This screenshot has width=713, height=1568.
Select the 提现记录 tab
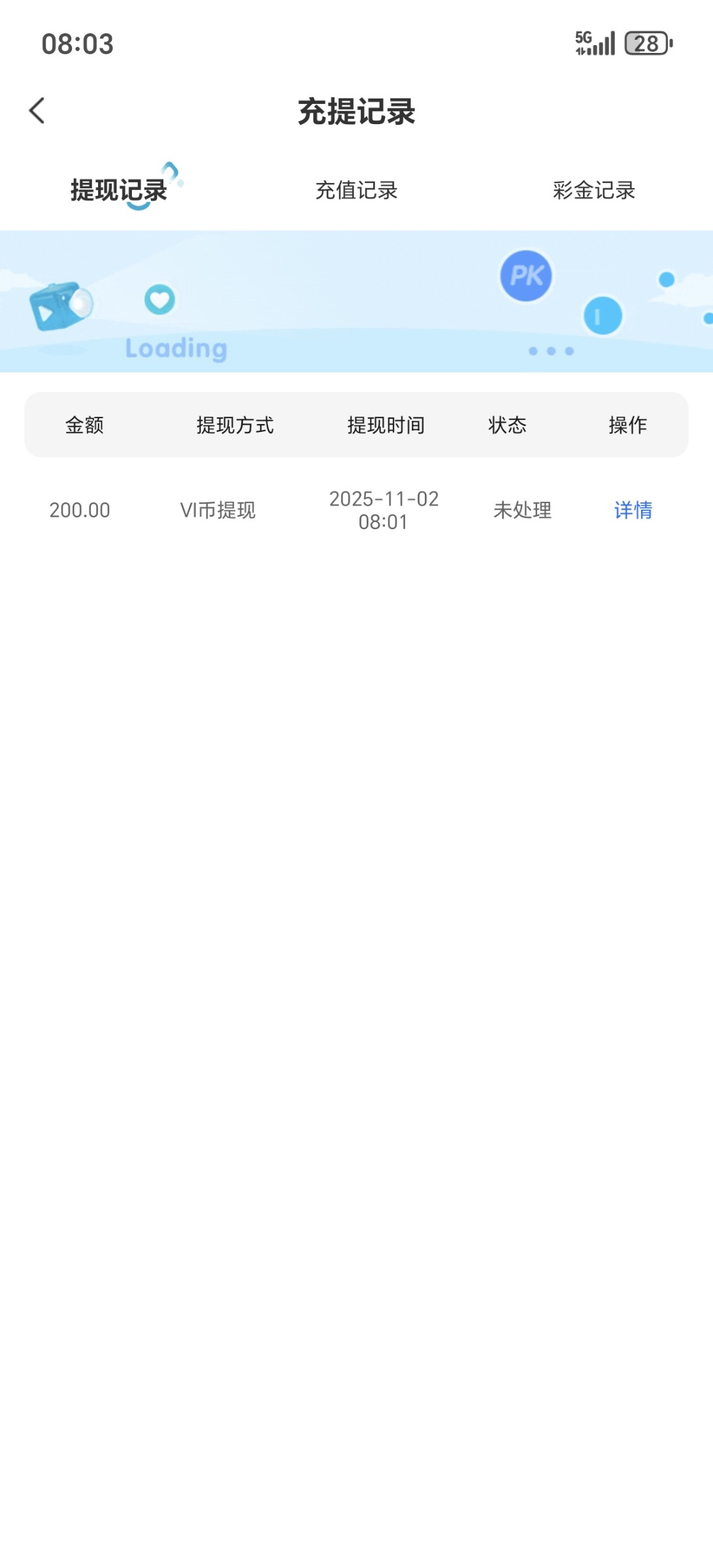[x=119, y=190]
